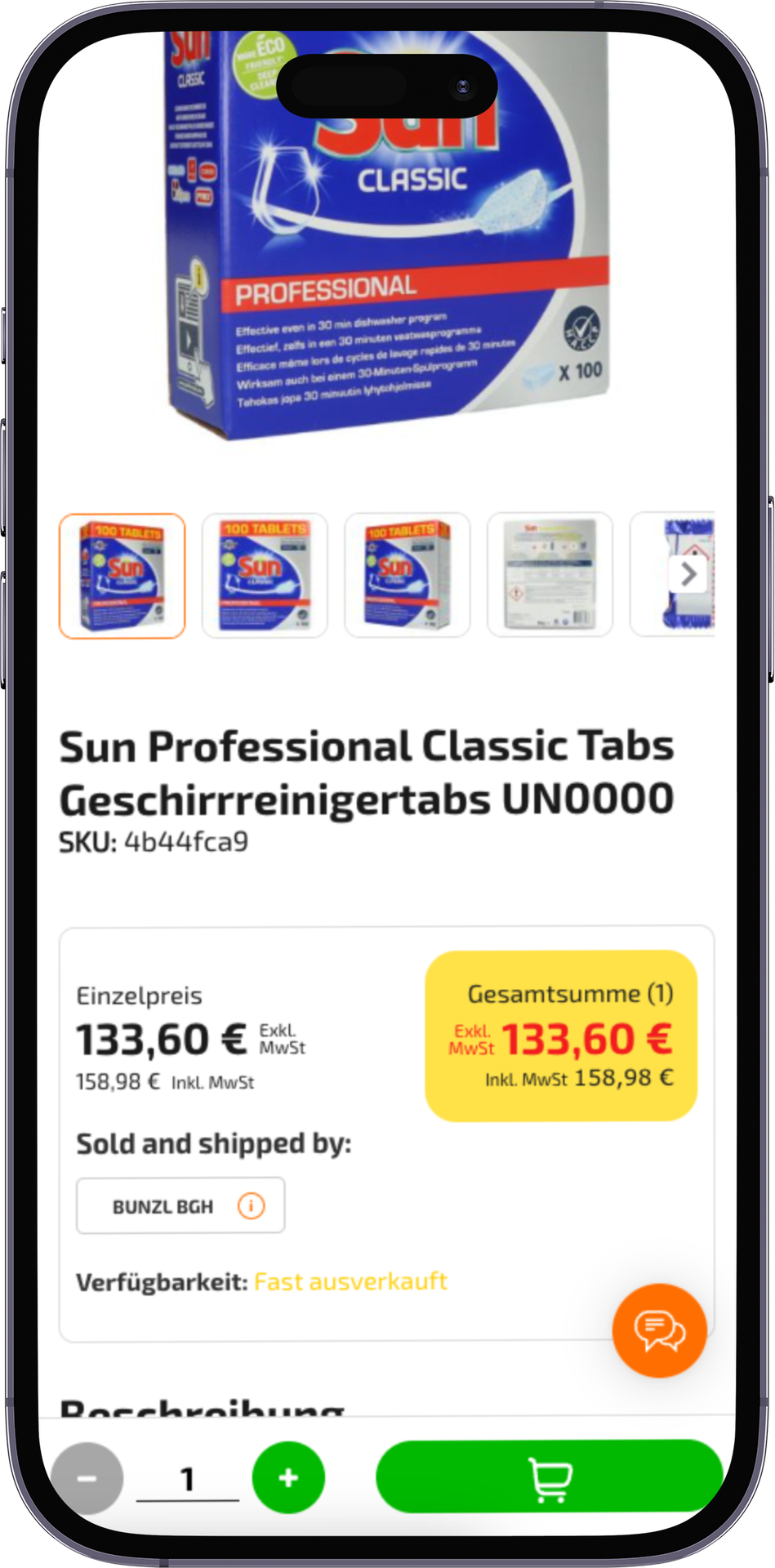Show next thumbnails with the right arrow
This screenshot has height=1568, width=775.
[x=688, y=575]
